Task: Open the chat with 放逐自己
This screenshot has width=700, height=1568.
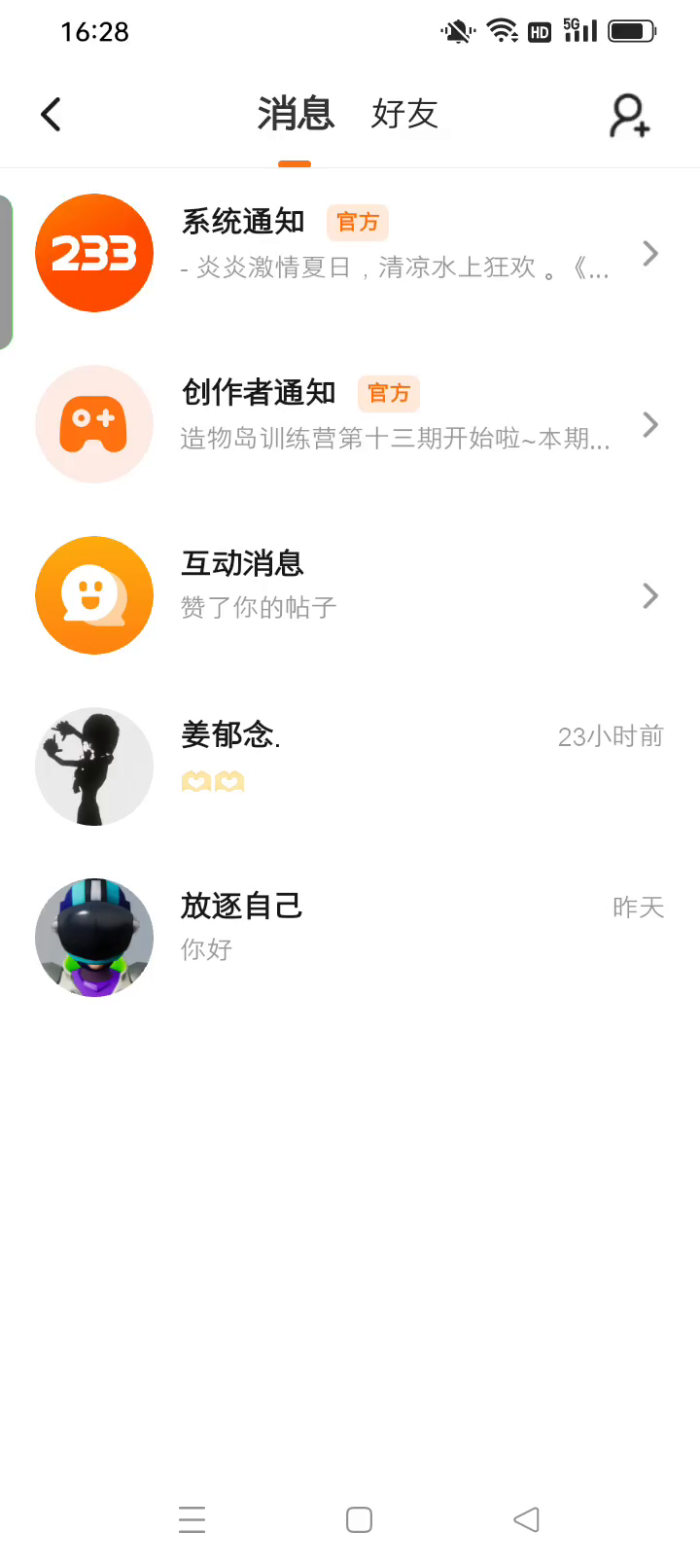Action: click(x=350, y=938)
